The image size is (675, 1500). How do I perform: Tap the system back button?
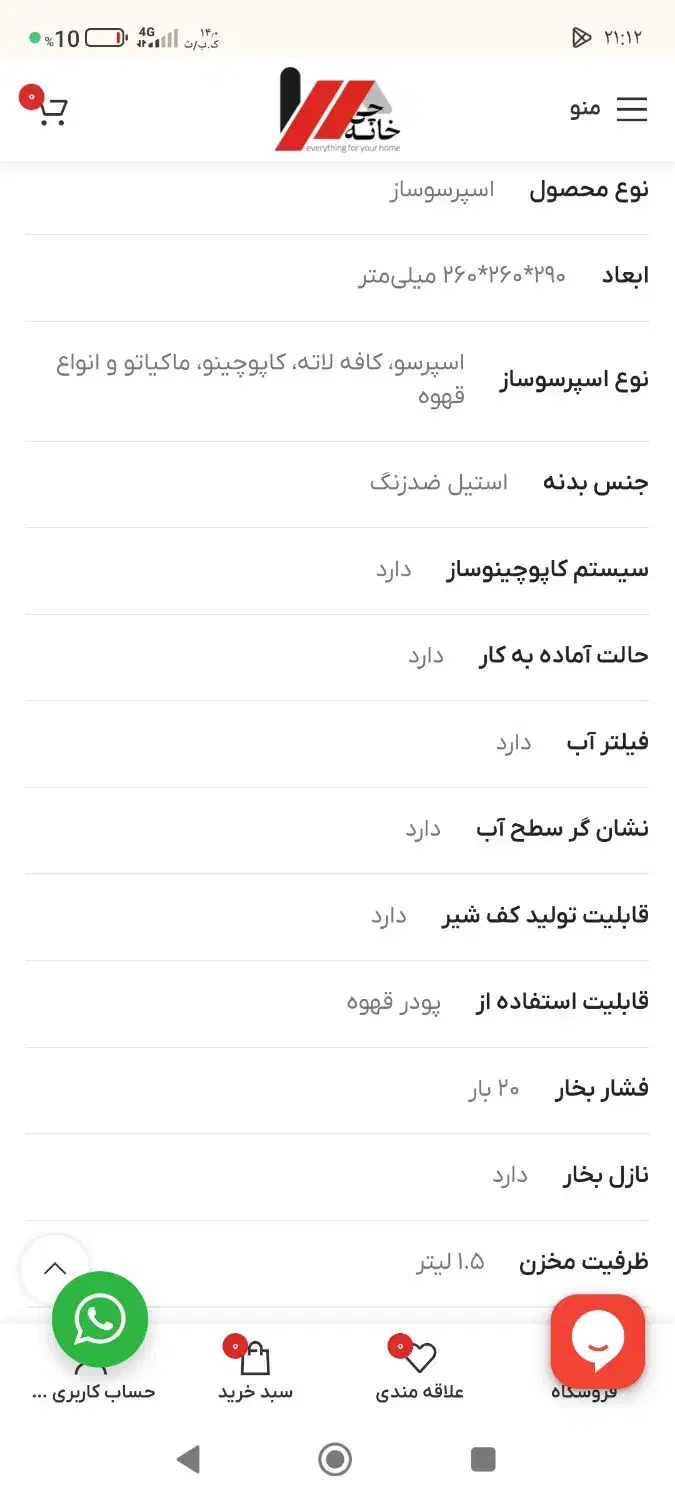pyautogui.click(x=187, y=1460)
